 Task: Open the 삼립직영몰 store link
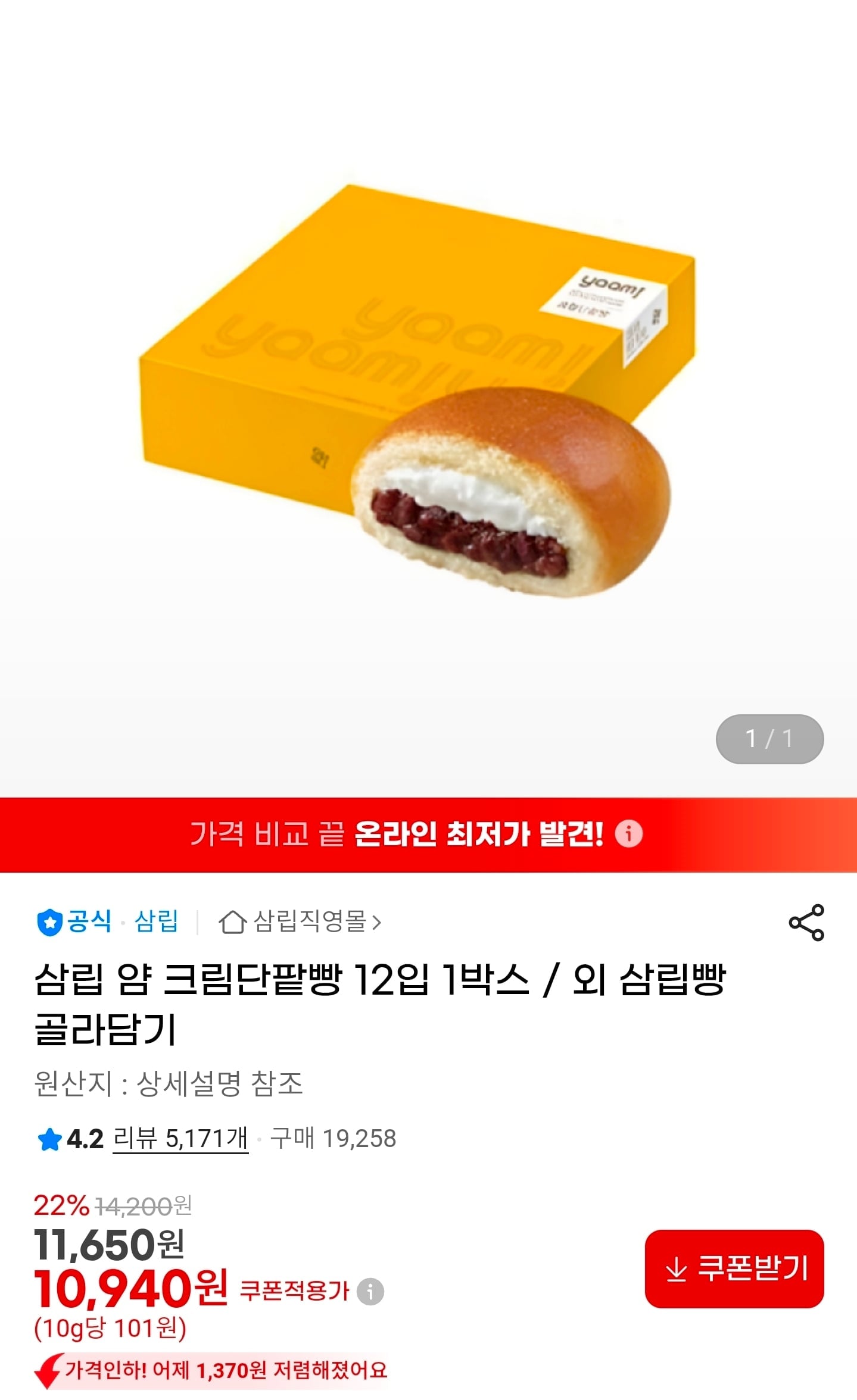tap(300, 922)
